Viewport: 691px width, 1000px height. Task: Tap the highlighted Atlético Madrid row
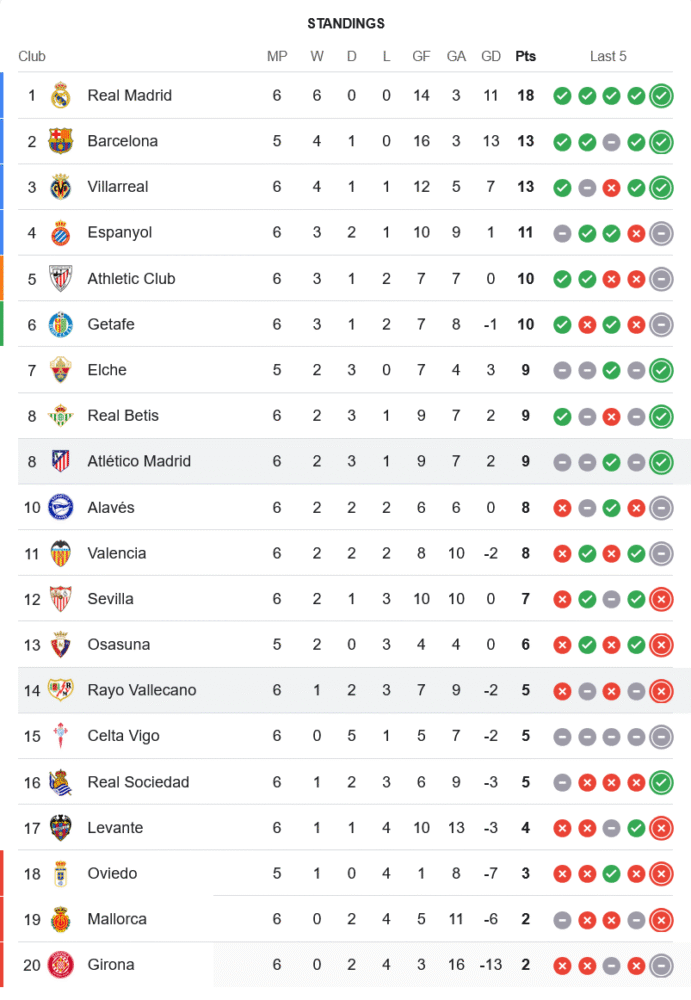(x=139, y=462)
